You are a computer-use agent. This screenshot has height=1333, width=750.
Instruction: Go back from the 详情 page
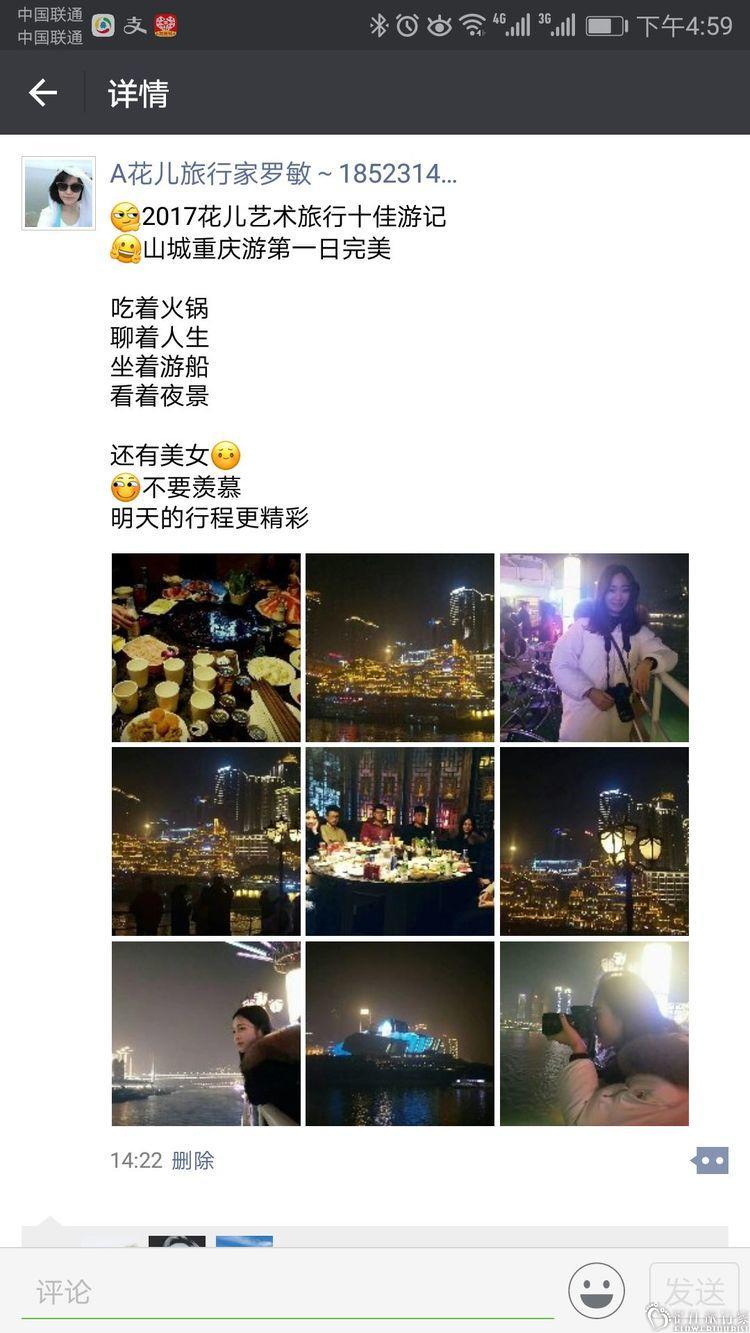43,93
